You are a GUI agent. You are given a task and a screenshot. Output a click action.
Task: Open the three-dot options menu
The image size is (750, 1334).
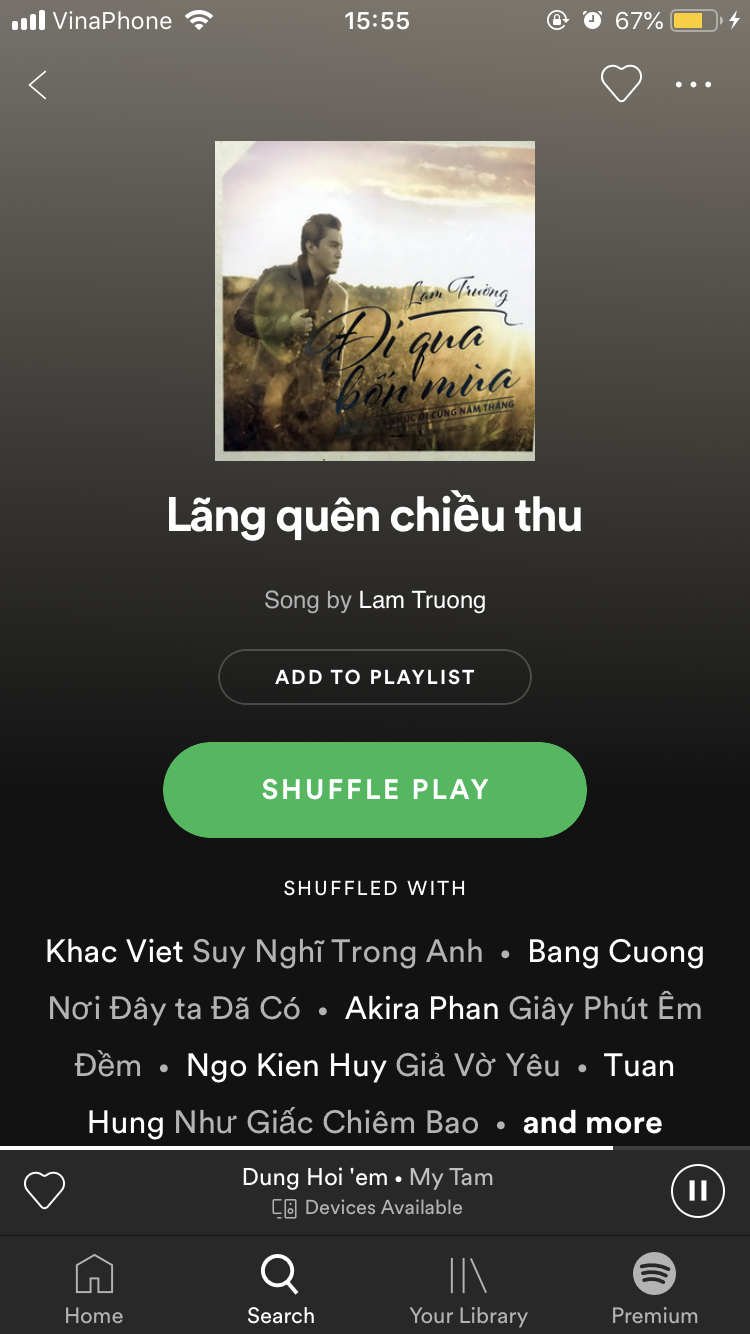pos(693,85)
